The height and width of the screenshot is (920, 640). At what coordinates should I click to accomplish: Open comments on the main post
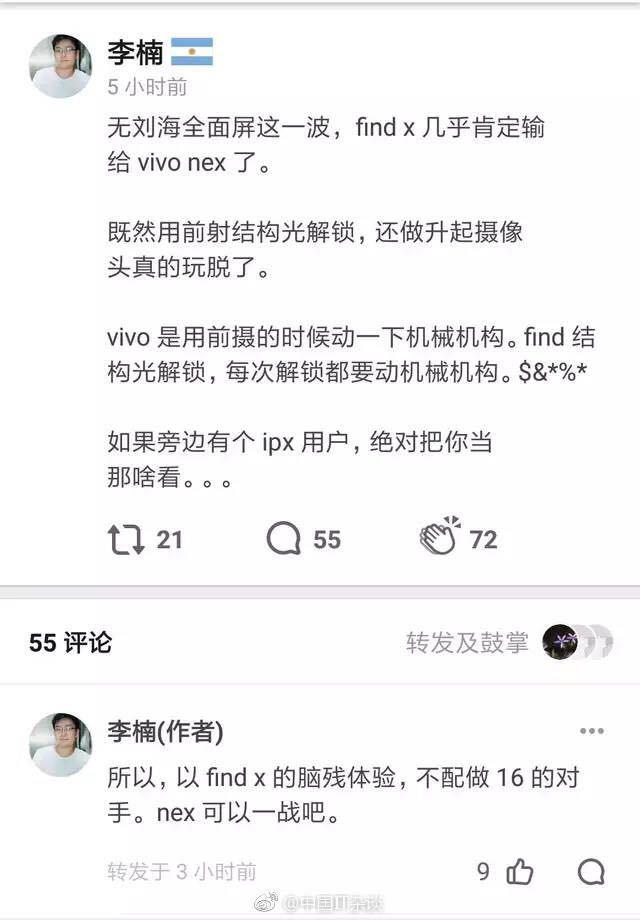click(284, 540)
